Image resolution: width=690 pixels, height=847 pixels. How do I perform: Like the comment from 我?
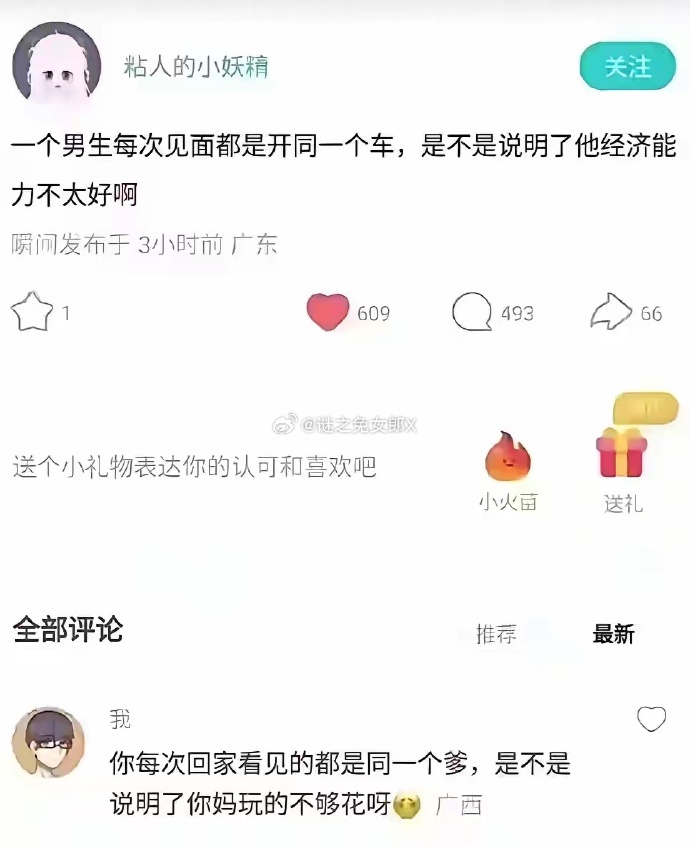tap(651, 718)
